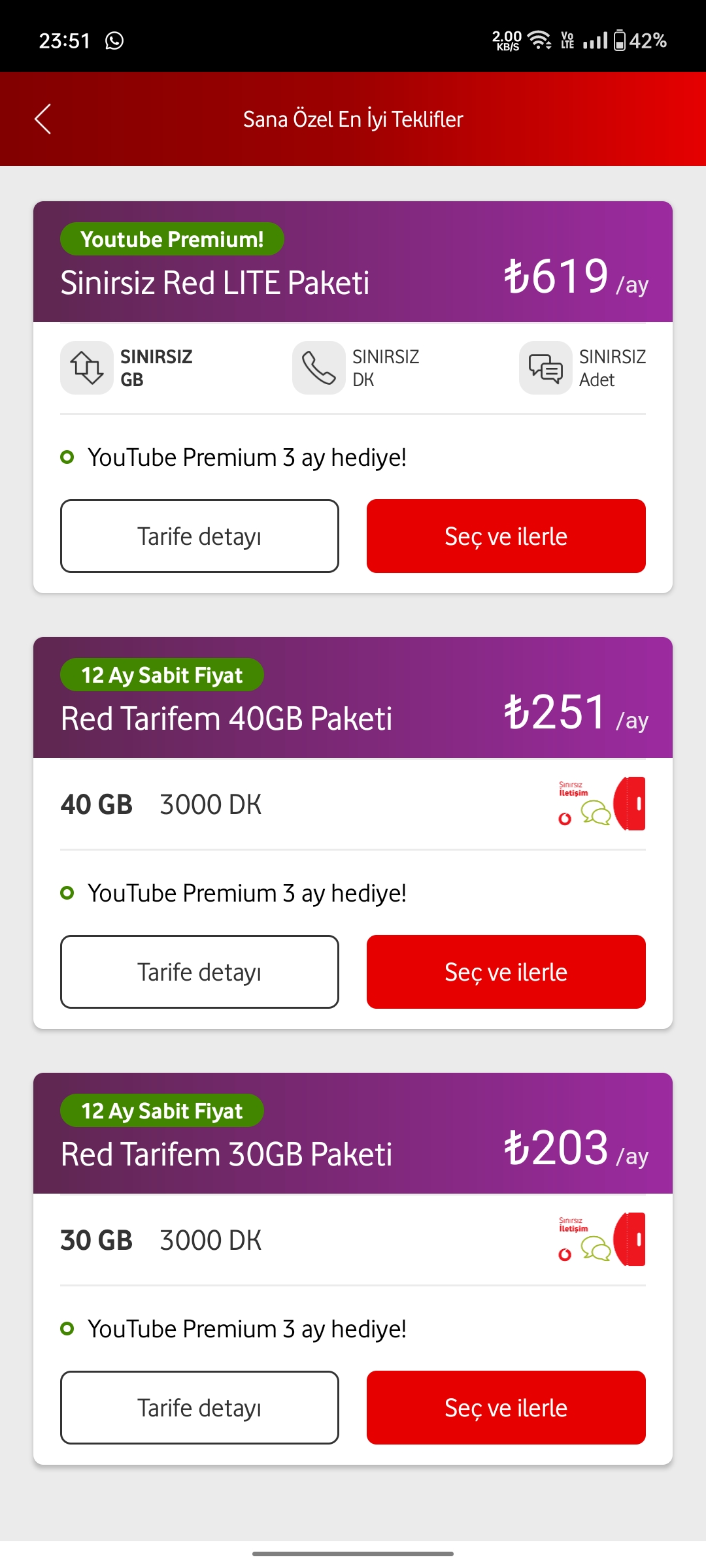Choose Seç ve ilerle for Red Tarifem 40GB
The height and width of the screenshot is (1568, 706).
click(506, 972)
